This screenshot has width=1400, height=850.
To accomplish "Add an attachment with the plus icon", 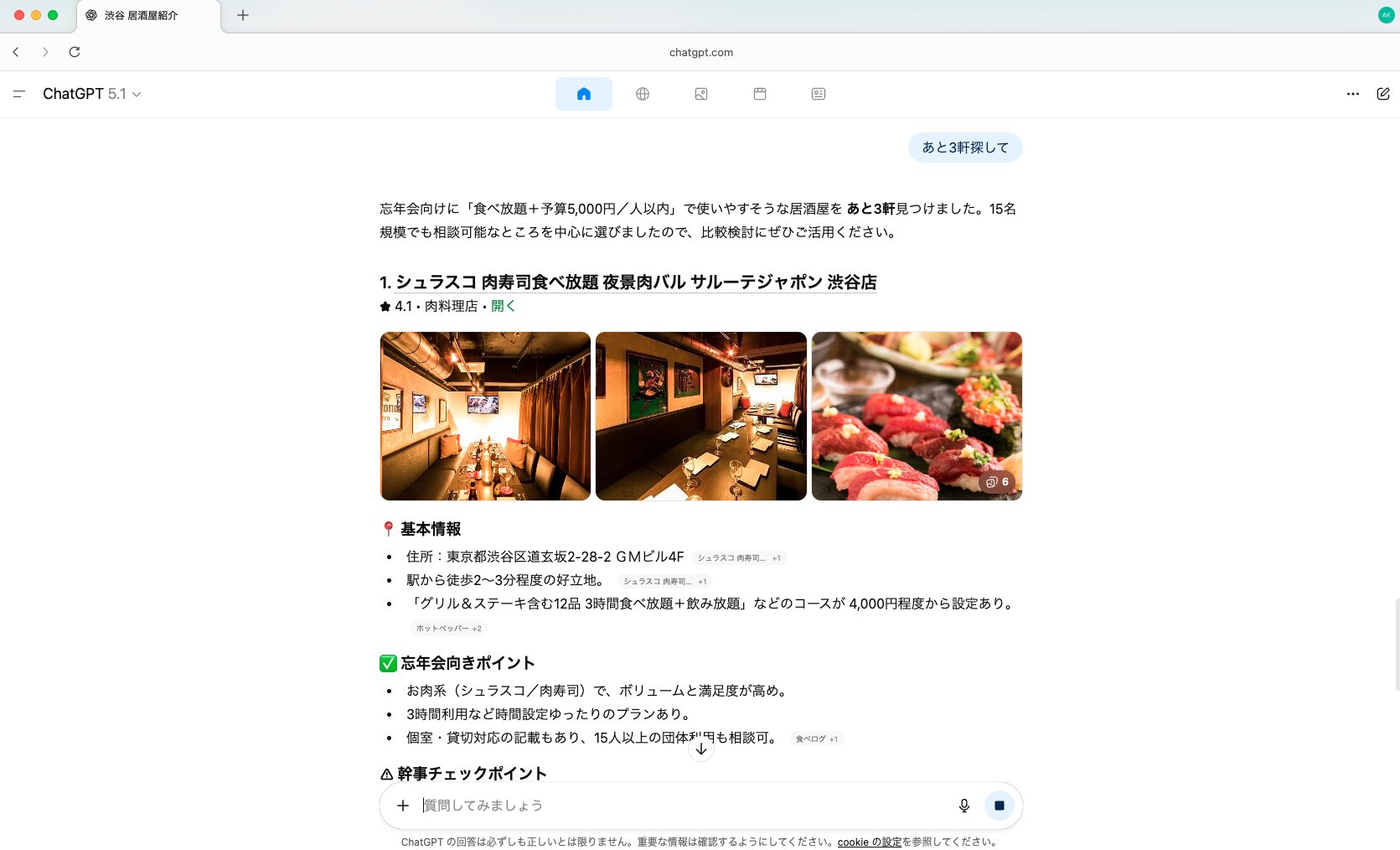I will 403,806.
